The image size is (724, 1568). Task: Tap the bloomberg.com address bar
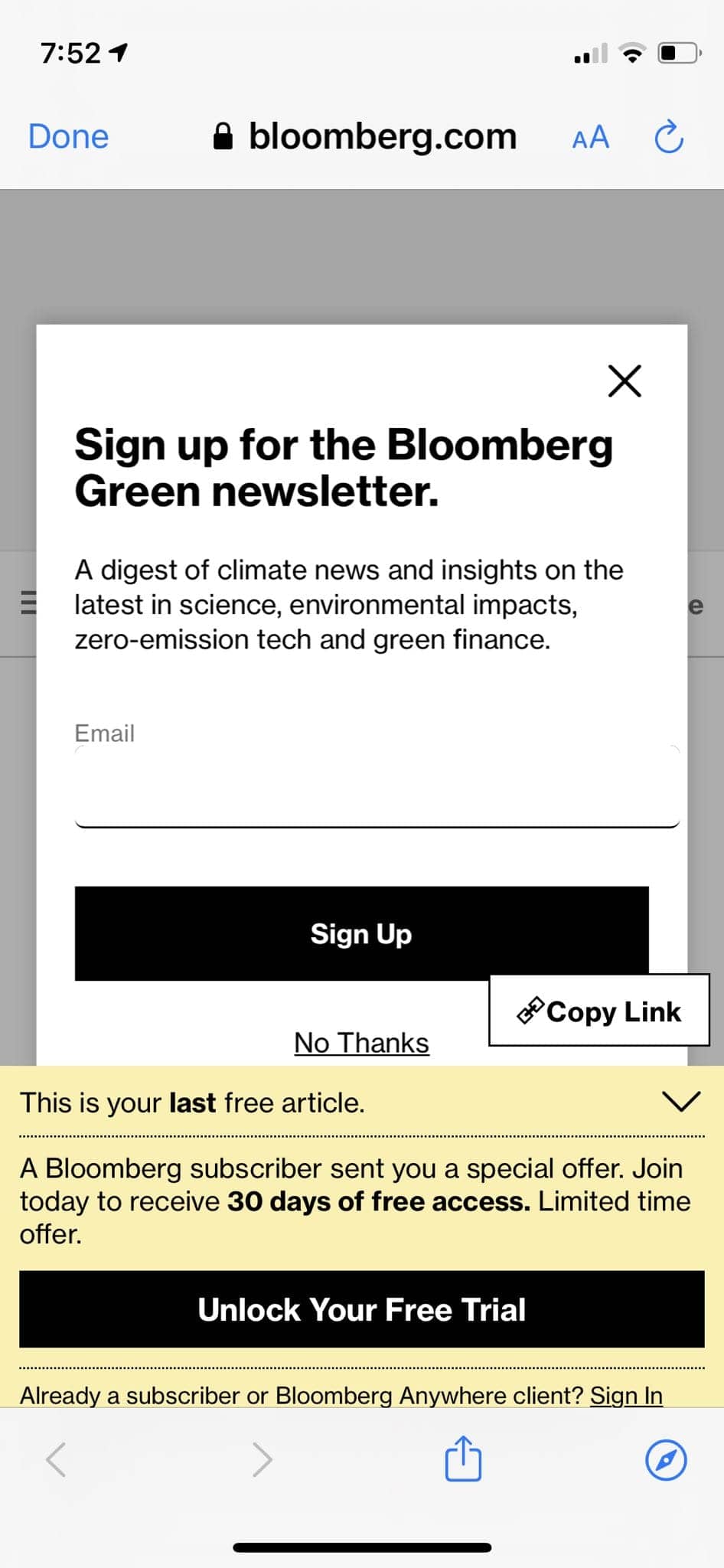[x=365, y=137]
